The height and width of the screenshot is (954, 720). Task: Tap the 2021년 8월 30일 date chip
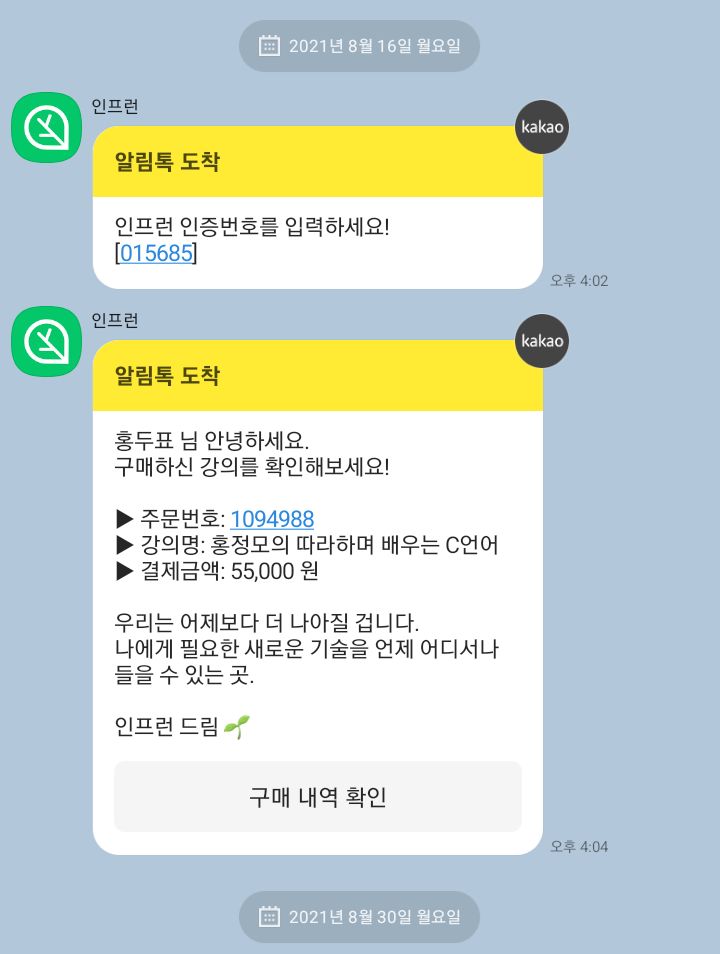[359, 917]
